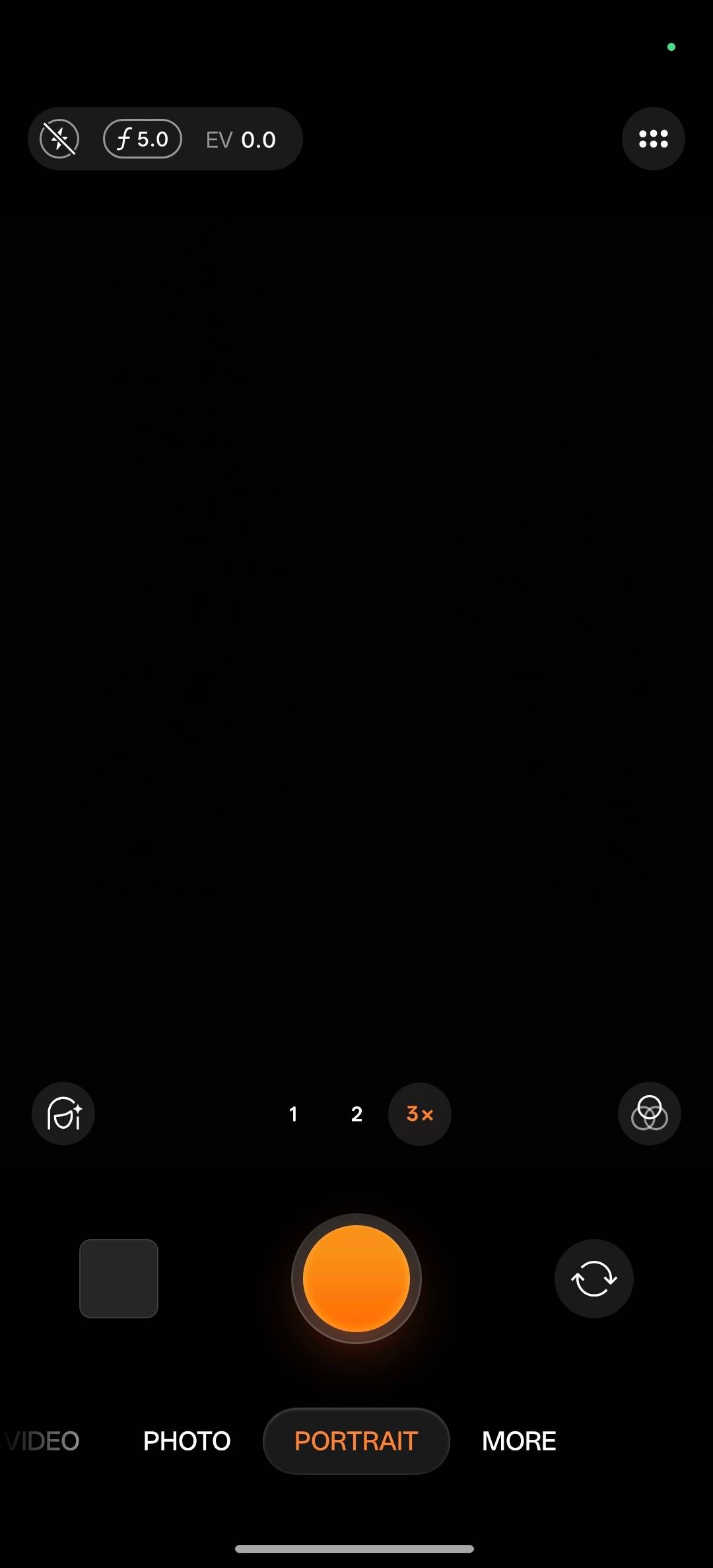Viewport: 713px width, 1568px height.
Task: Select the PORTRAIT mode tab
Action: coord(356,1441)
